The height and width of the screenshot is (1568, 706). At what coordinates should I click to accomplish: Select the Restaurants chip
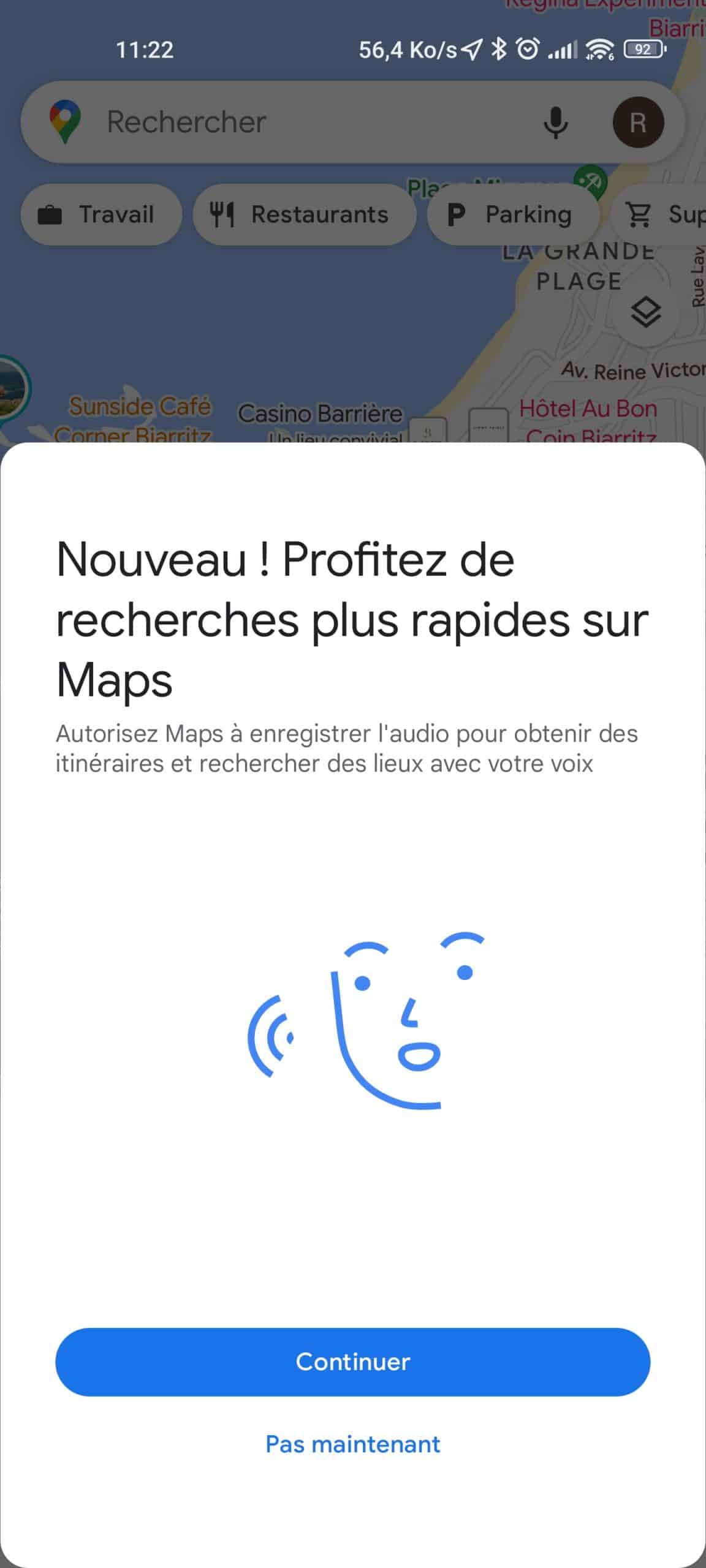pos(305,214)
